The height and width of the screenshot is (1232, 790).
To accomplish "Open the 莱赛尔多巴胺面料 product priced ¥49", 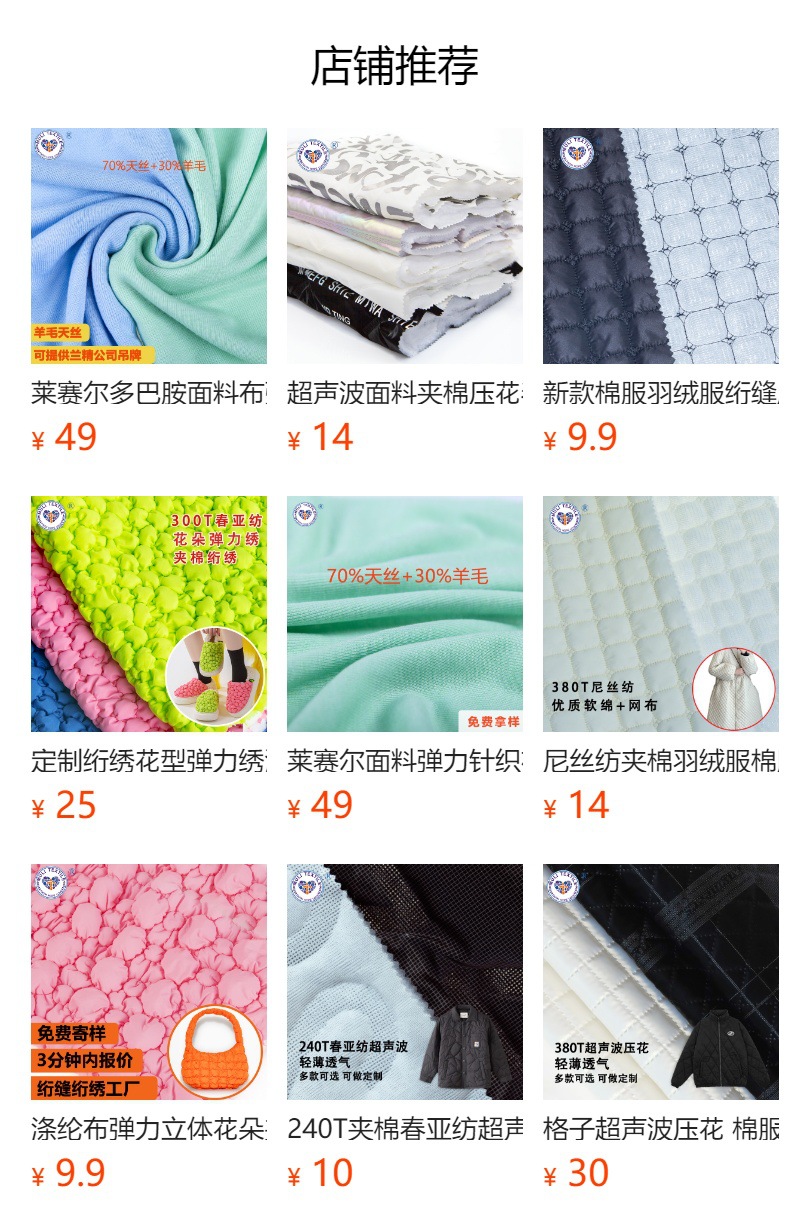I will pos(149,246).
